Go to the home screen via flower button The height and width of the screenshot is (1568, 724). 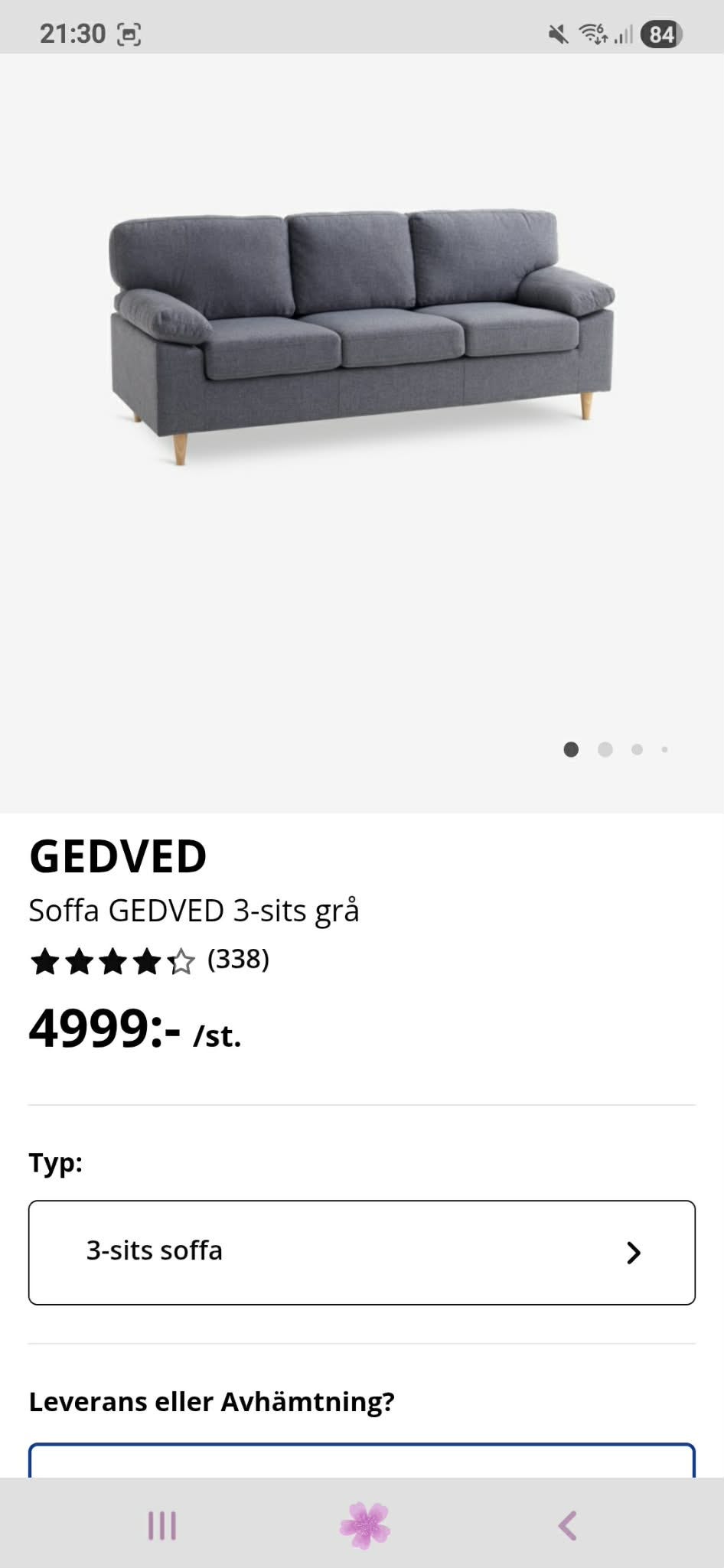coord(364,1524)
